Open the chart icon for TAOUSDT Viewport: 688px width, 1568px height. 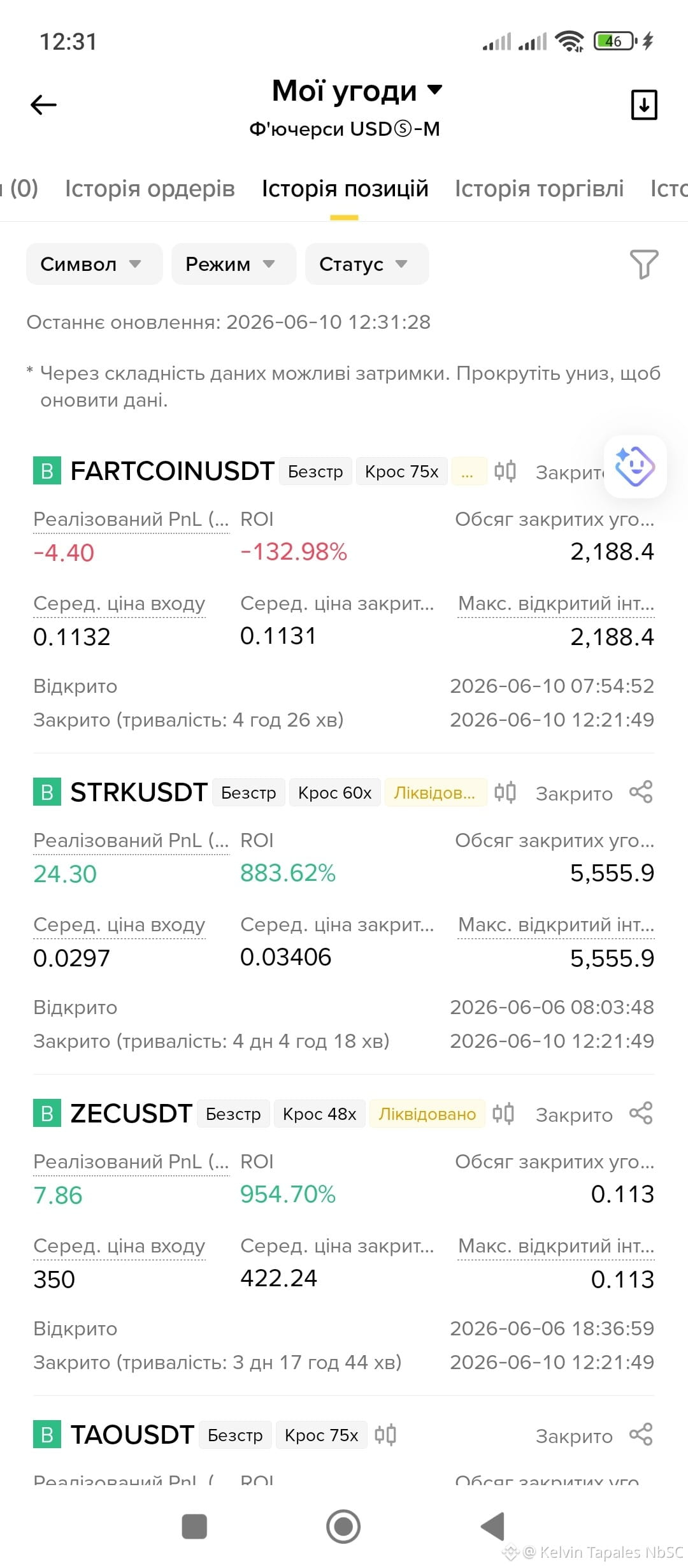[385, 1435]
